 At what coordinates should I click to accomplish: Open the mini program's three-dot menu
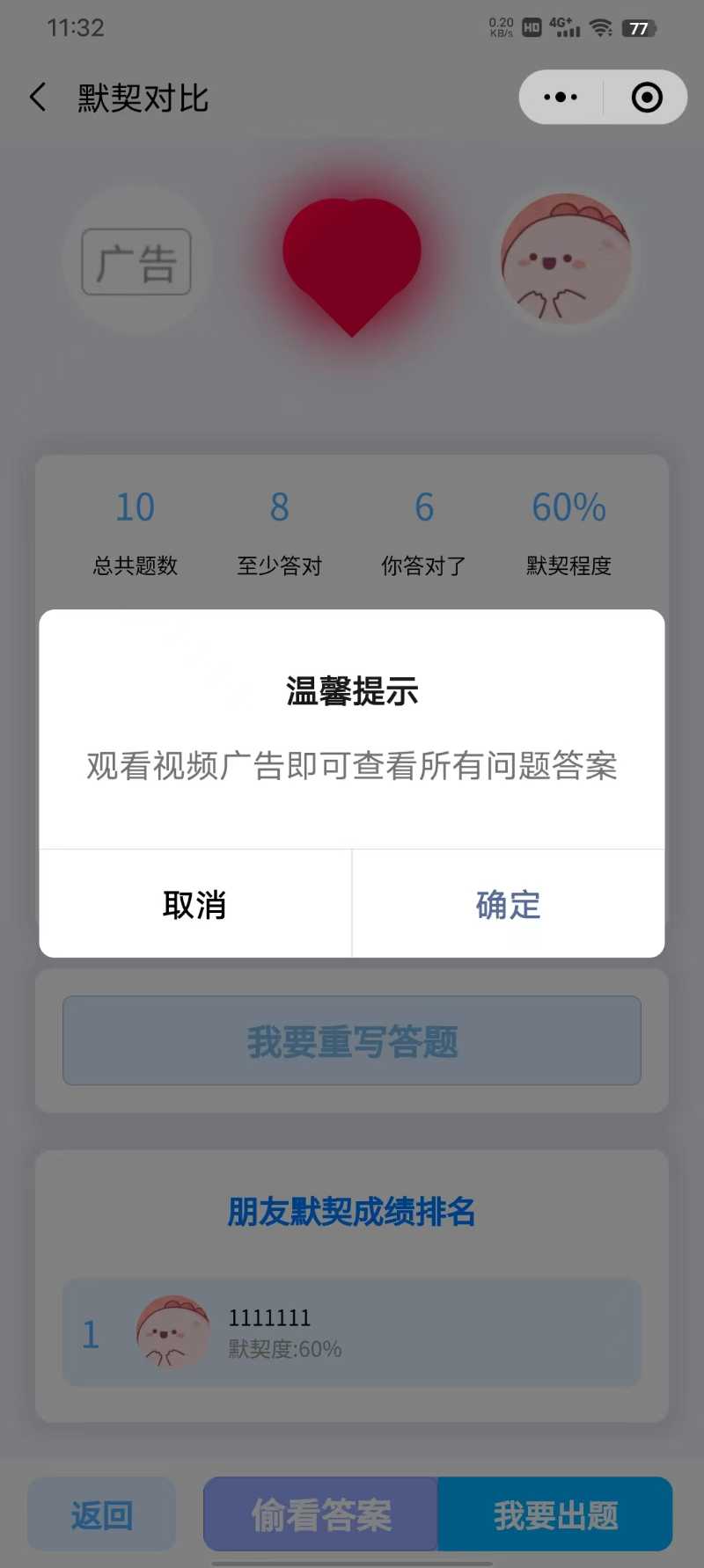(x=561, y=98)
